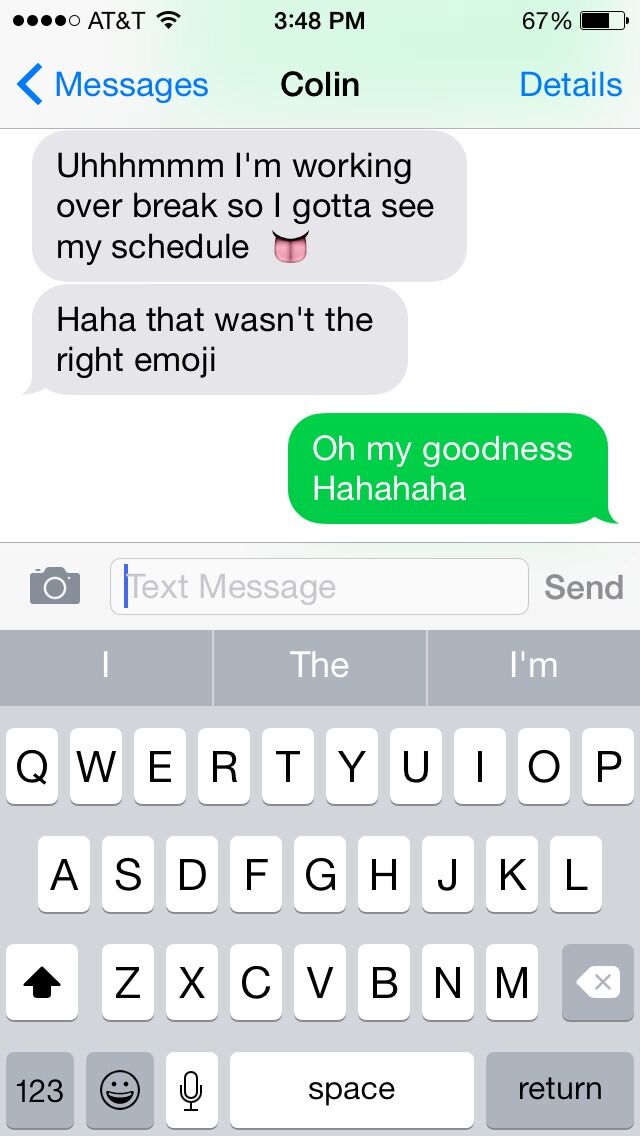This screenshot has width=640, height=1136.
Task: Toggle the shift key
Action: (x=40, y=983)
